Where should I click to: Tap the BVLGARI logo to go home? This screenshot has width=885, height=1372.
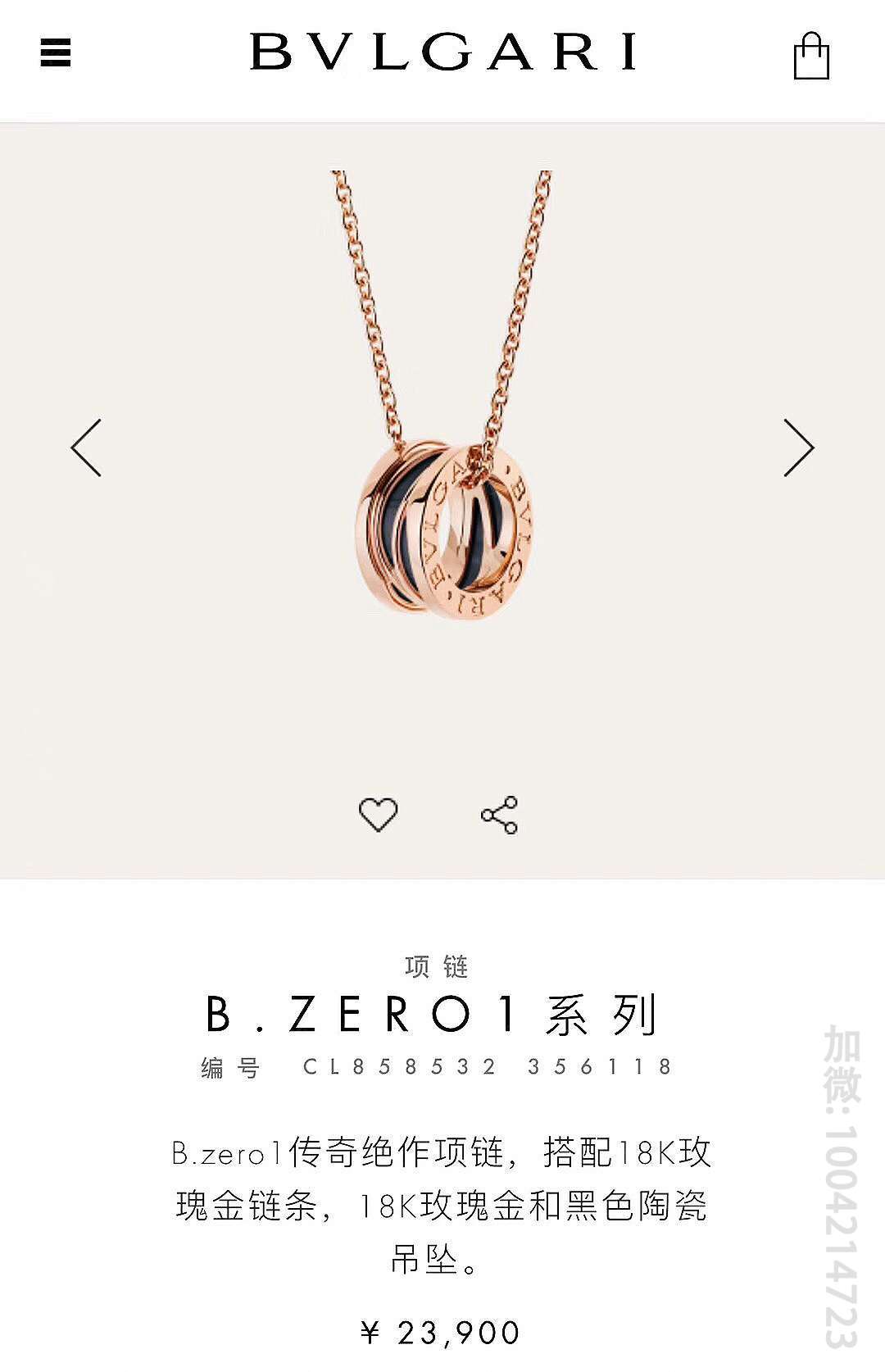[x=443, y=52]
